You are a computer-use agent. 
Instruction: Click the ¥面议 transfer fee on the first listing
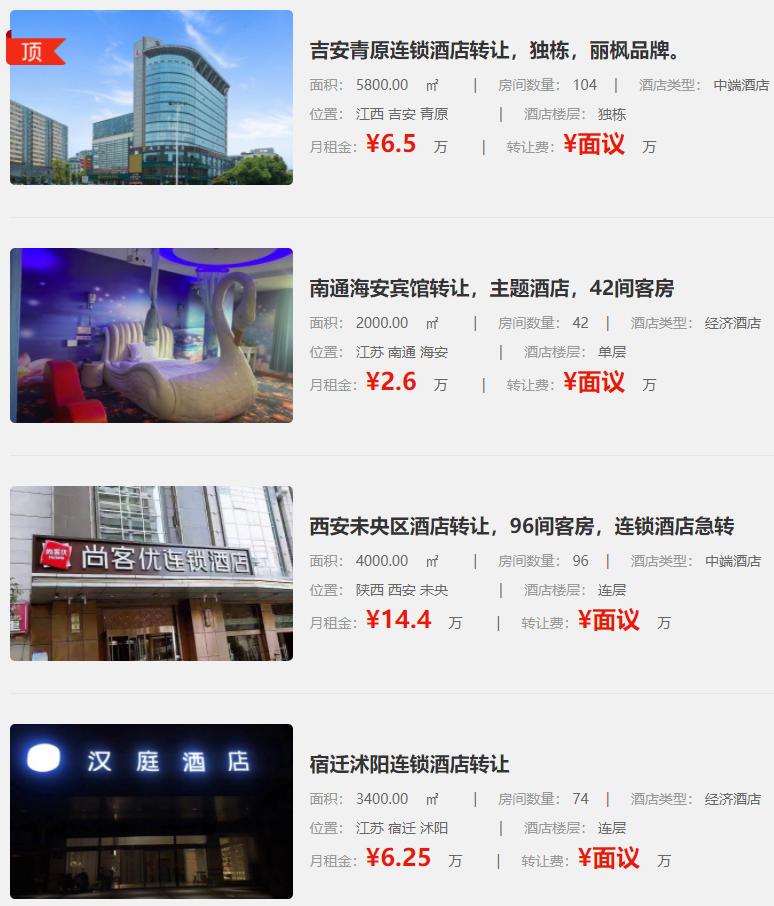(x=593, y=145)
